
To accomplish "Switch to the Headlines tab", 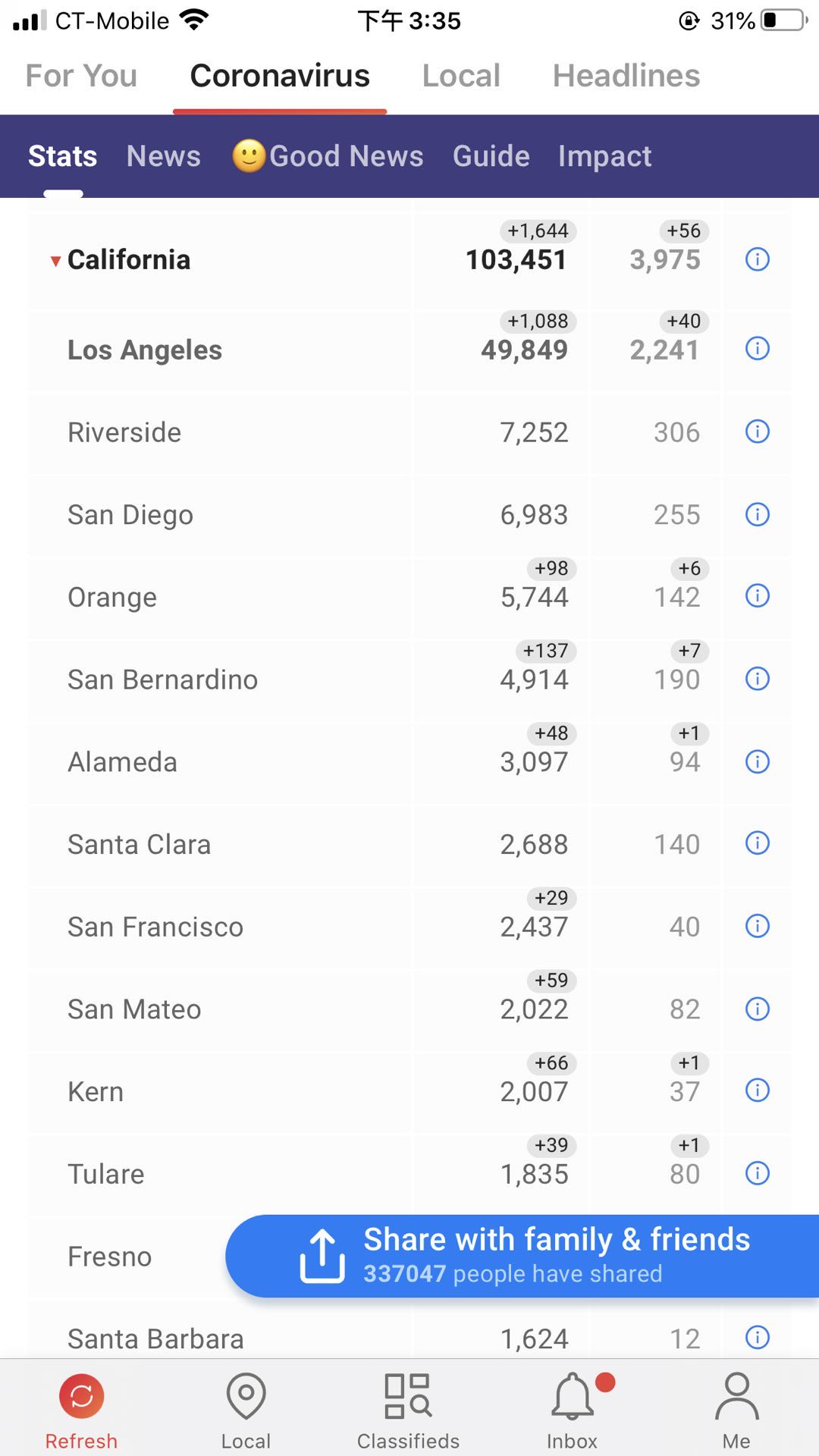I will 626,76.
